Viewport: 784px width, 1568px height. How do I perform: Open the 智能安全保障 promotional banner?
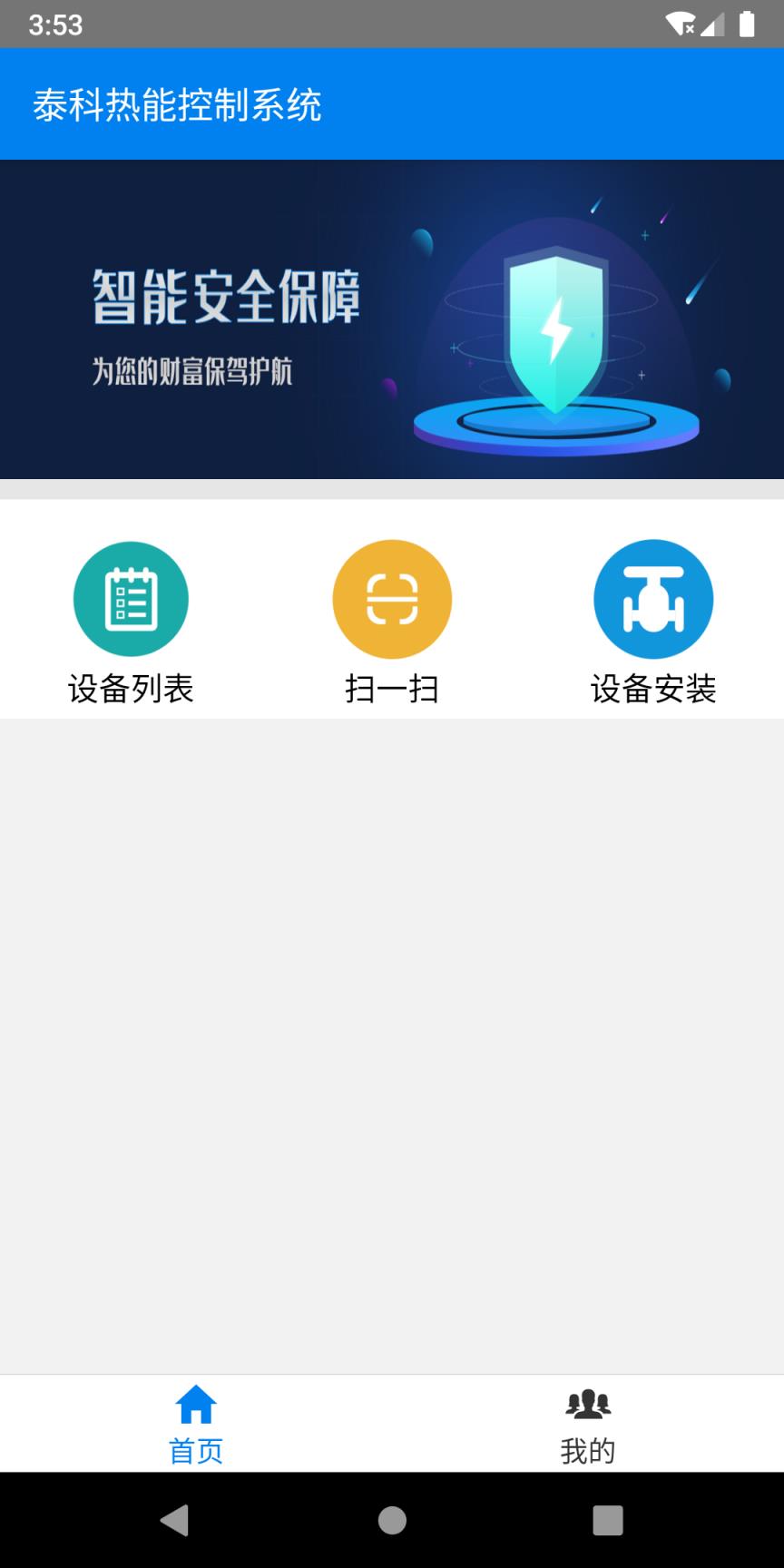pos(392,319)
